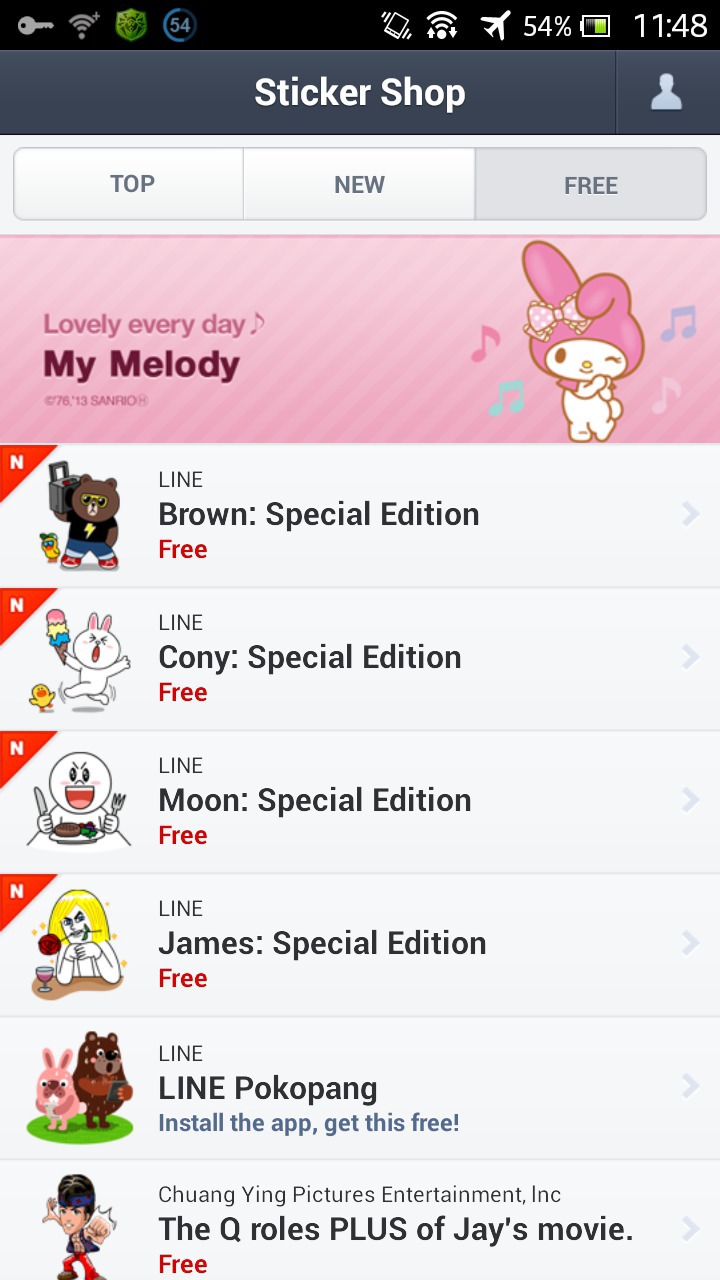View Moon: Special Edition sticker pack
The width and height of the screenshot is (720, 1280).
(360, 802)
